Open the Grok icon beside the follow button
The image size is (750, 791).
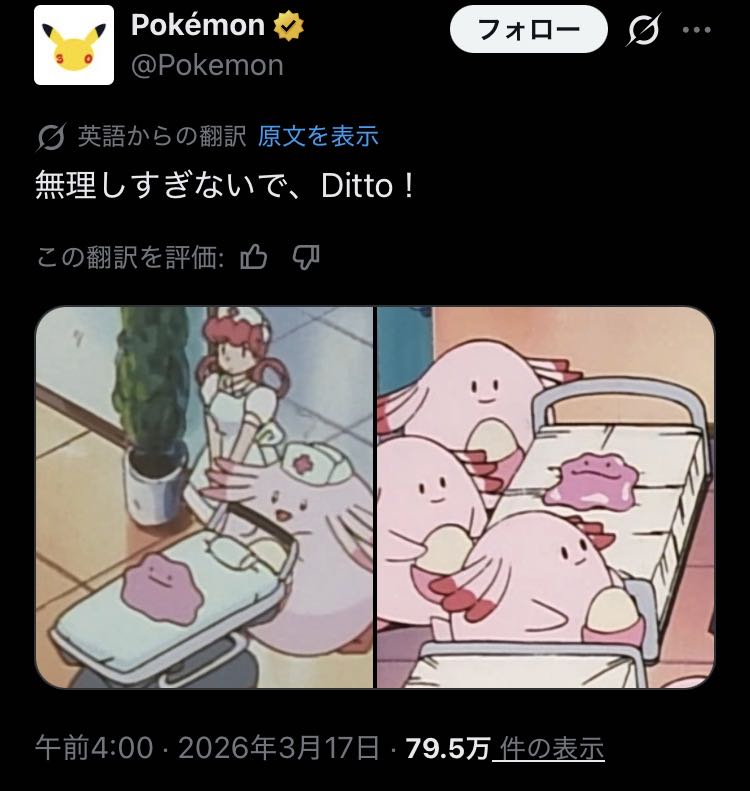643,31
